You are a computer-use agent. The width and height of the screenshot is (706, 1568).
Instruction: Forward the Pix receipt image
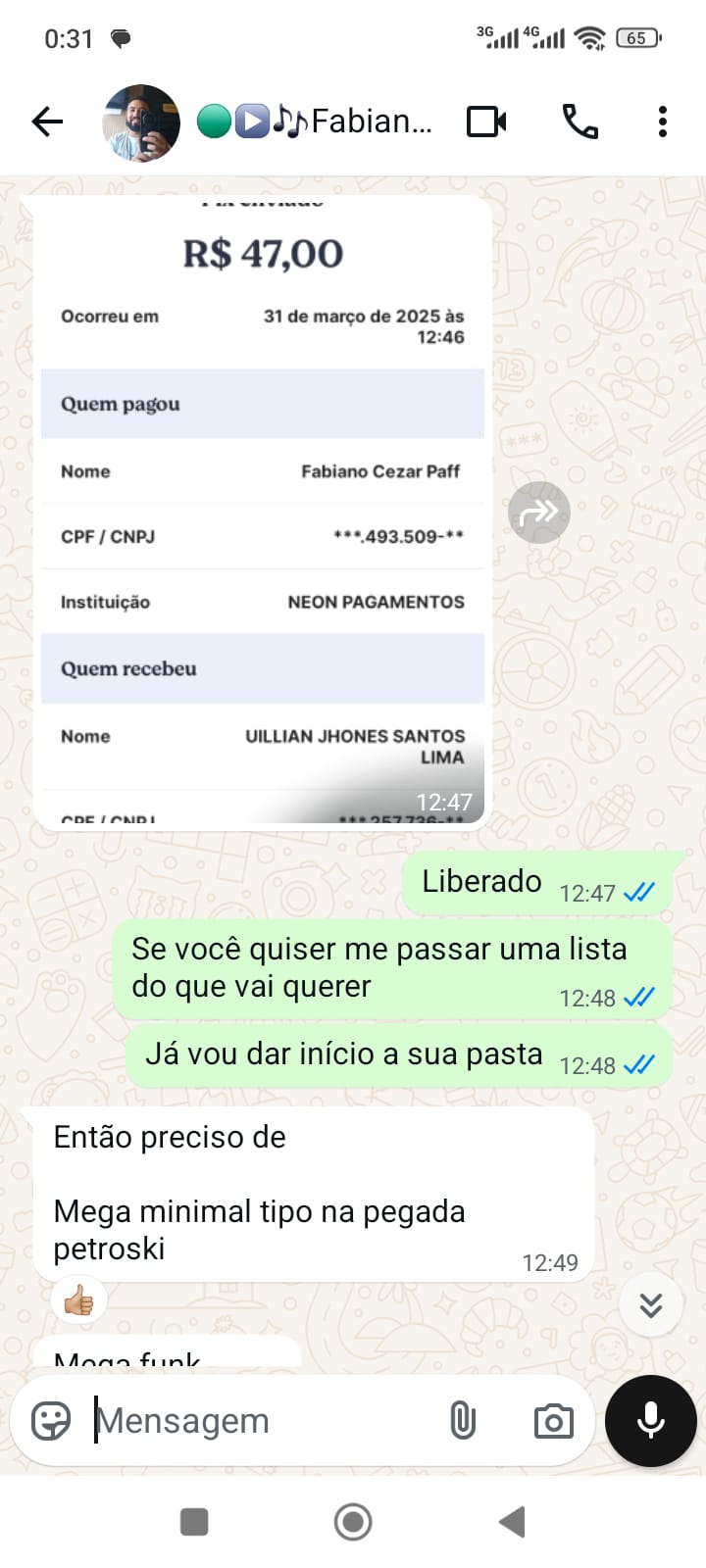538,512
